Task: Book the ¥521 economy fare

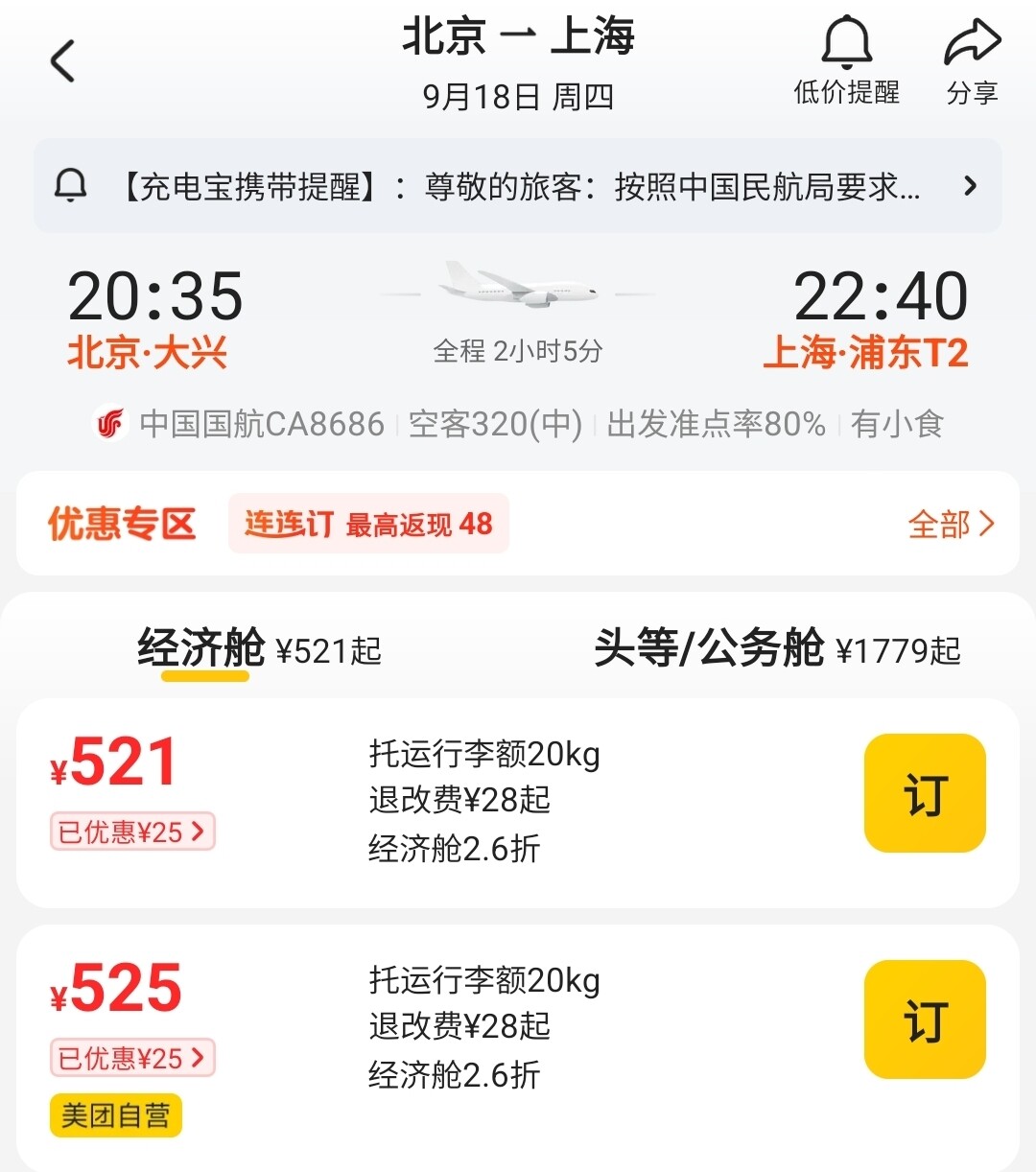Action: (x=925, y=793)
